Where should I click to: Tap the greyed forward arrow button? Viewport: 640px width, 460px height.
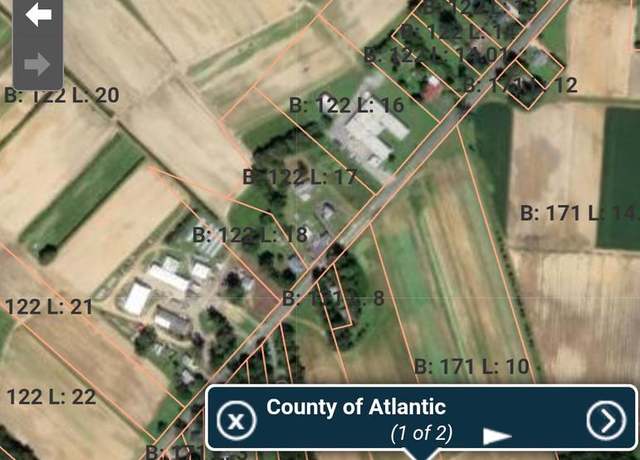coord(37,64)
